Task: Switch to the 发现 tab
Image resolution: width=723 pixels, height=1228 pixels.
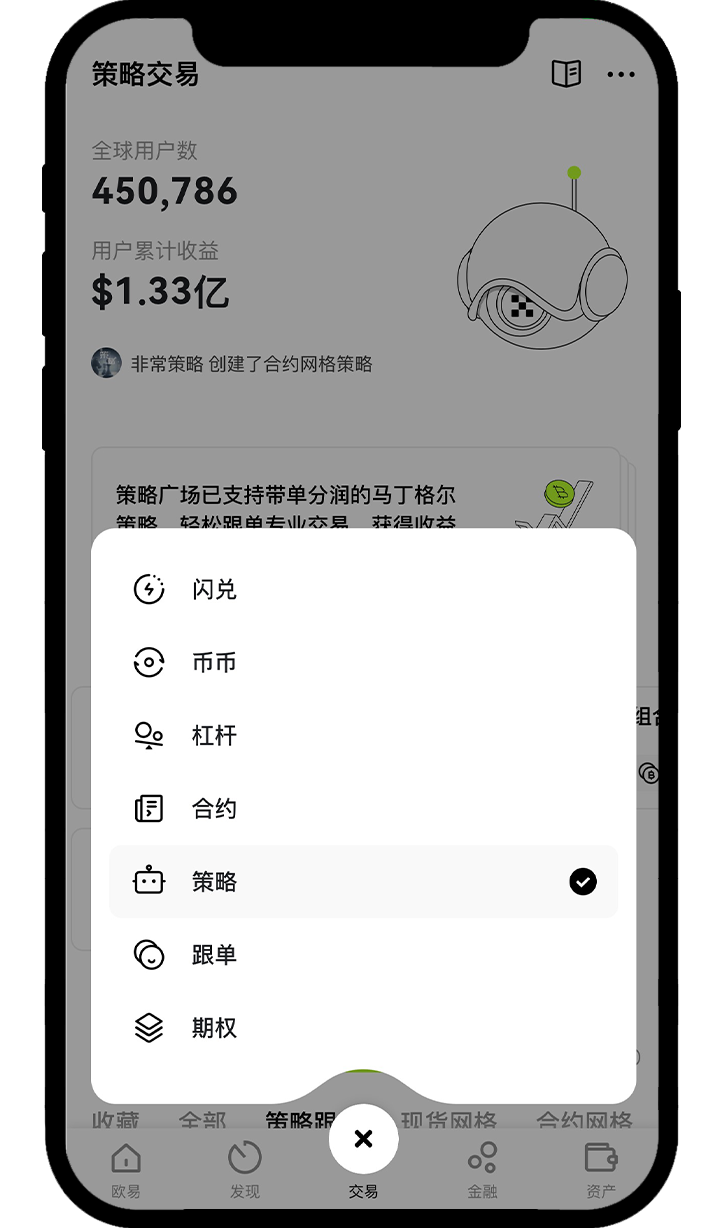Action: (244, 1168)
